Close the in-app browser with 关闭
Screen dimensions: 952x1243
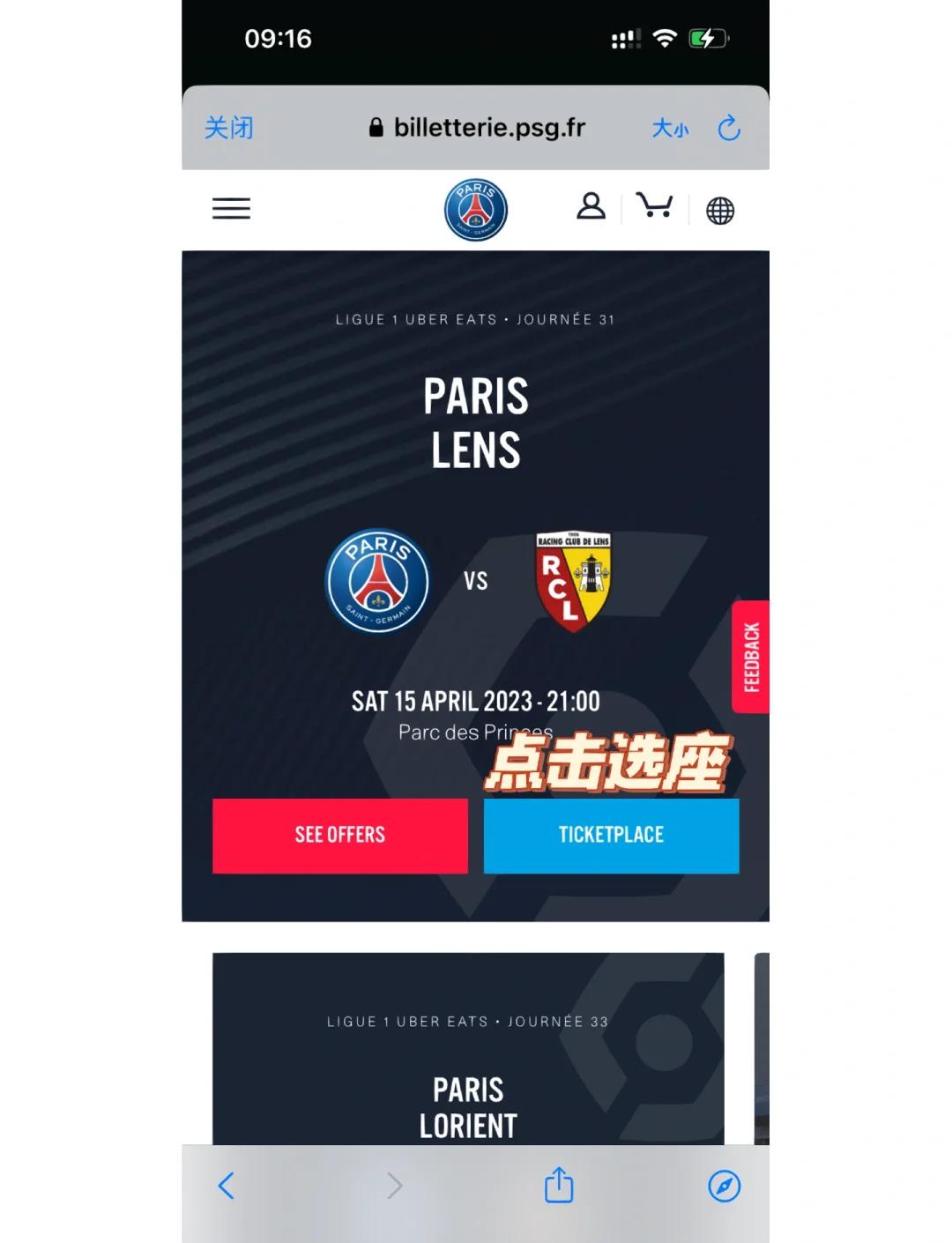click(228, 128)
